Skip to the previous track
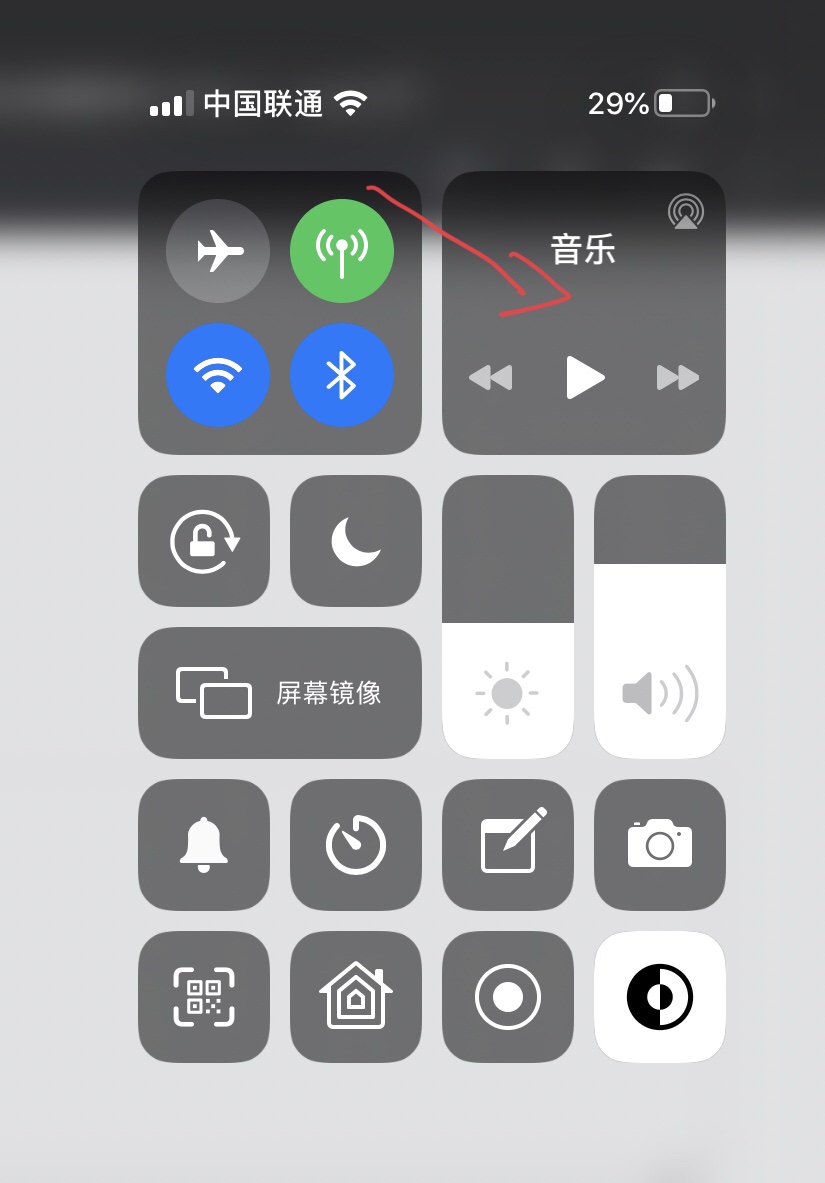825x1183 pixels. (491, 377)
